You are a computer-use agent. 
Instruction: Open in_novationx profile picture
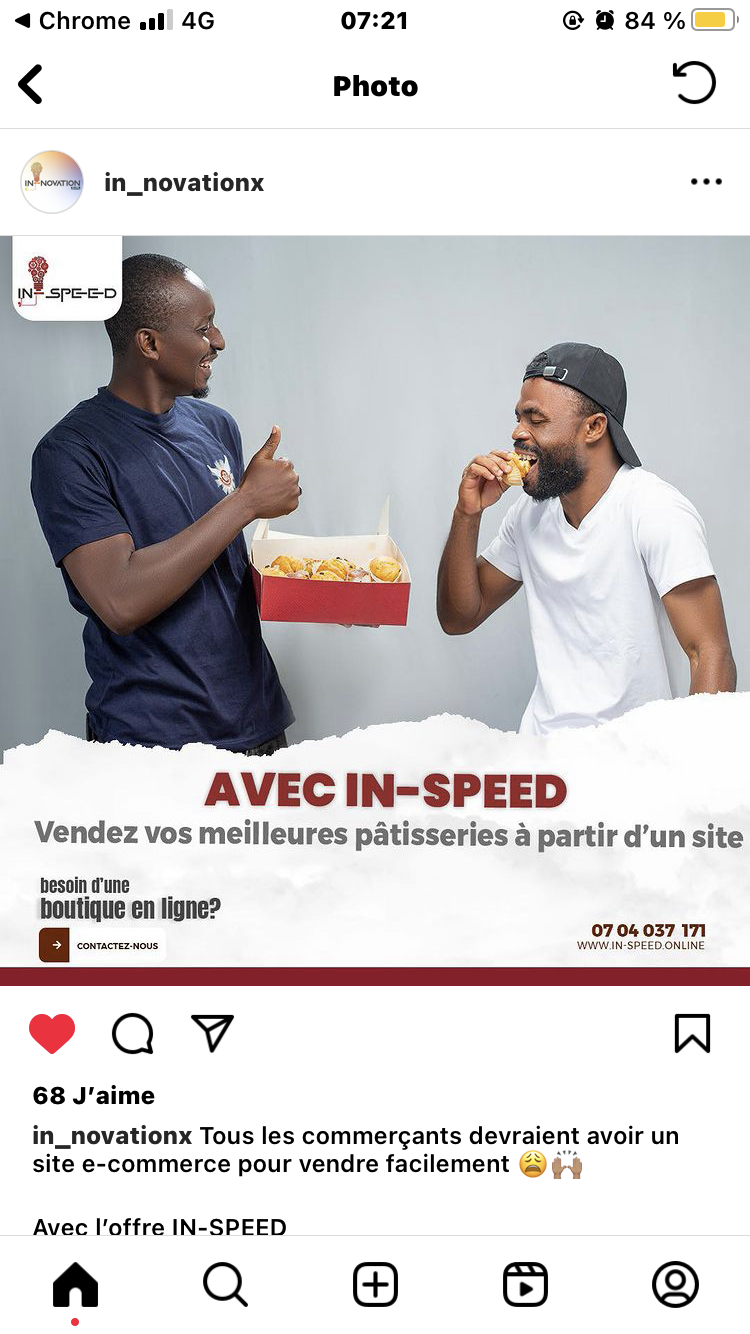click(52, 182)
